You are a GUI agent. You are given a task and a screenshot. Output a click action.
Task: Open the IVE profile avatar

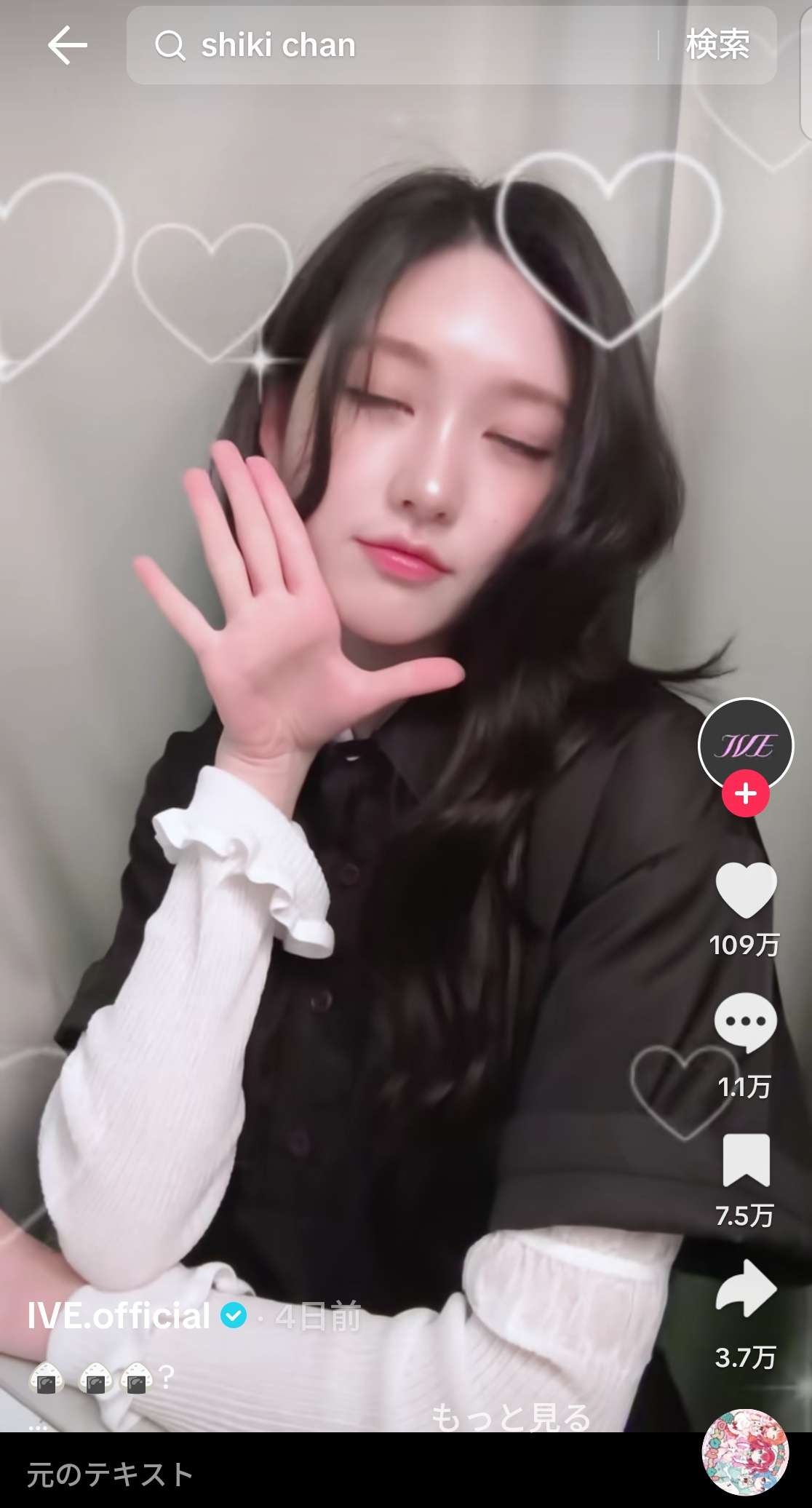tap(745, 744)
